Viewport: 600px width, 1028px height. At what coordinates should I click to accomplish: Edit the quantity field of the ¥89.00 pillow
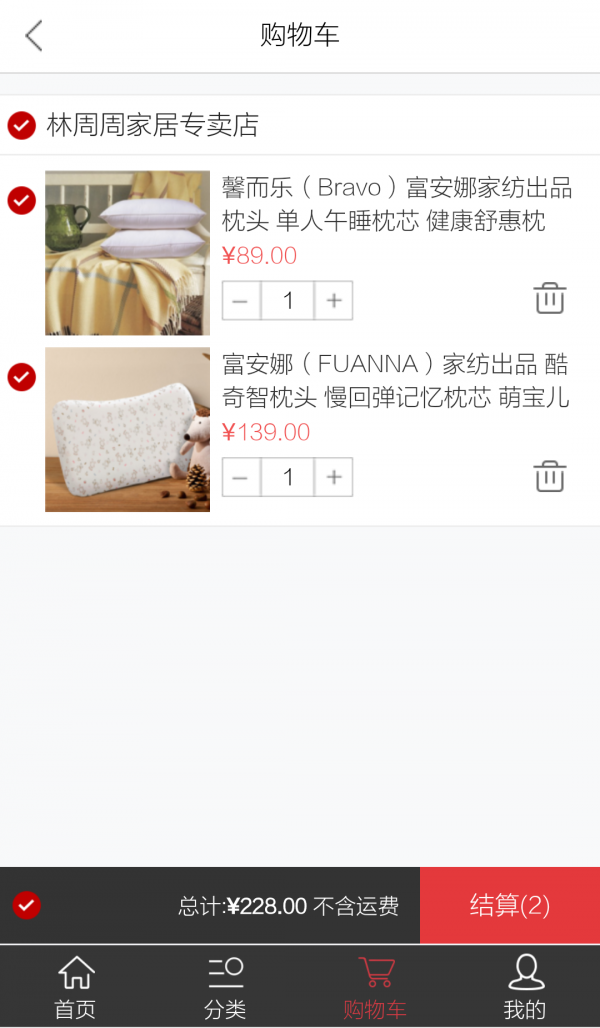click(288, 300)
